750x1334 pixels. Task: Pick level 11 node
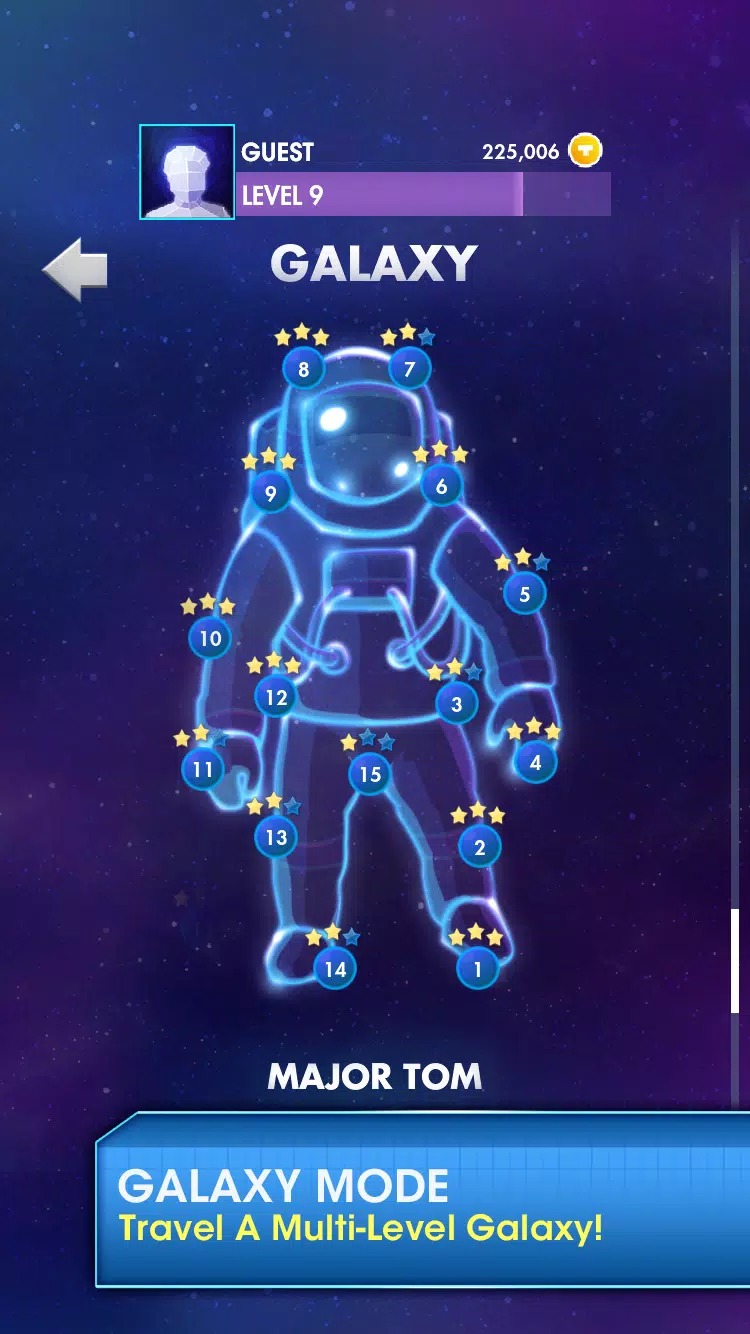pos(203,769)
